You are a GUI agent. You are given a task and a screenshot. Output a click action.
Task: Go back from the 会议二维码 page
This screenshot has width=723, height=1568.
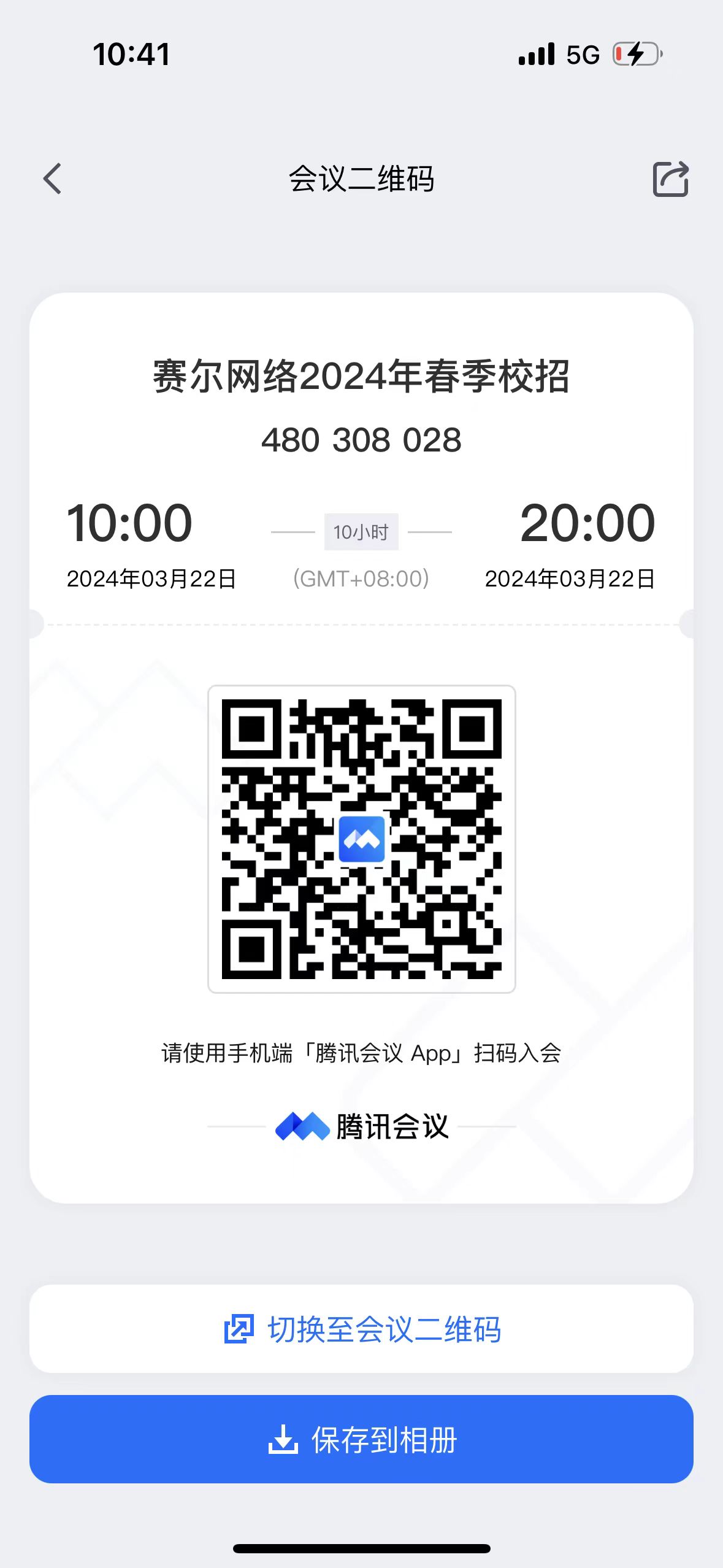pos(53,179)
